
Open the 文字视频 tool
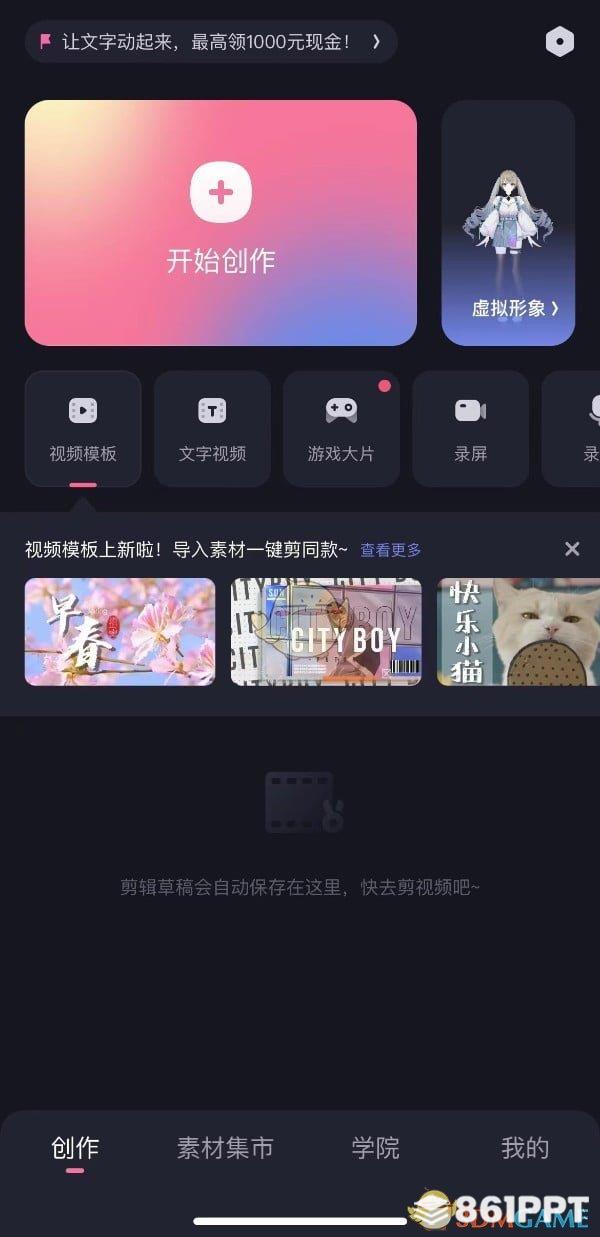(x=212, y=428)
